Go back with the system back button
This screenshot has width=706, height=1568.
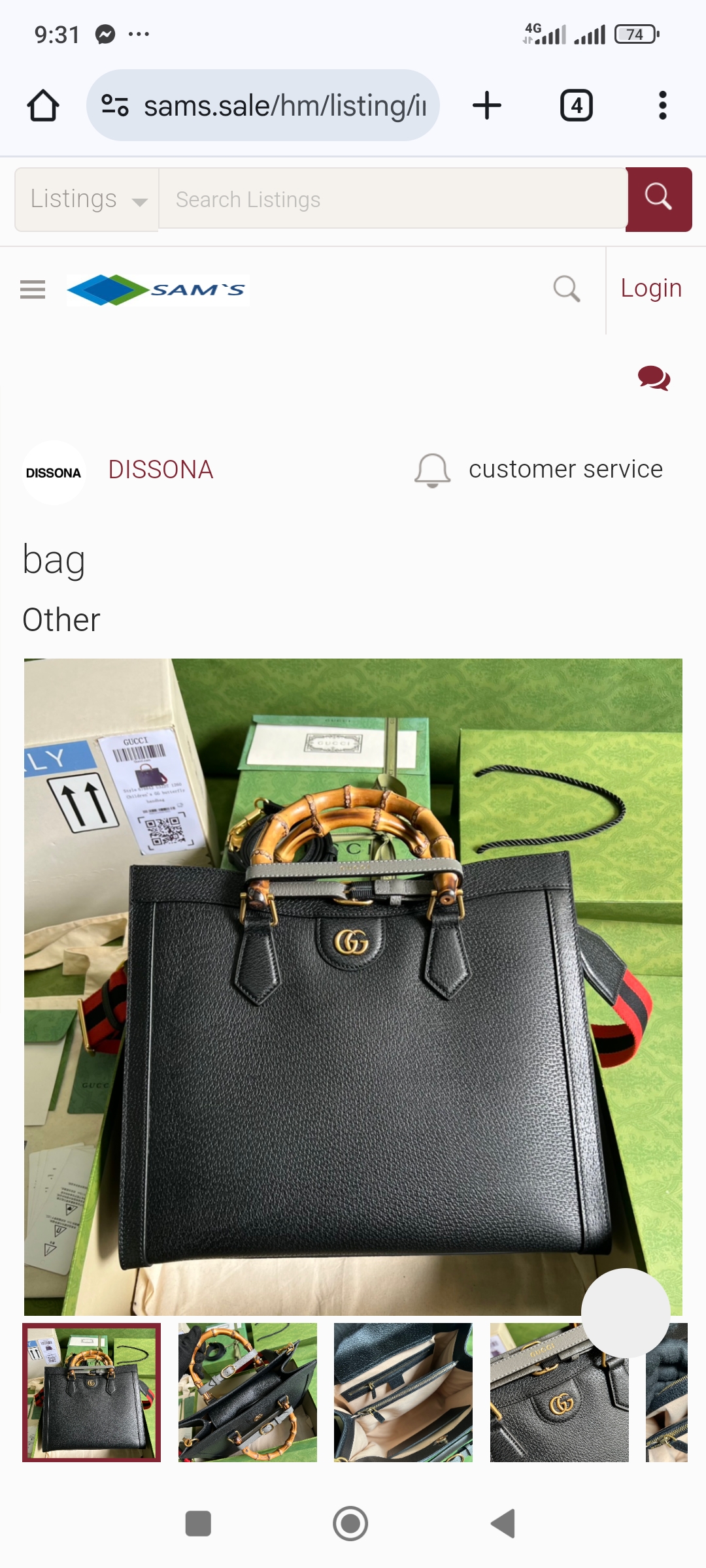click(x=503, y=1524)
